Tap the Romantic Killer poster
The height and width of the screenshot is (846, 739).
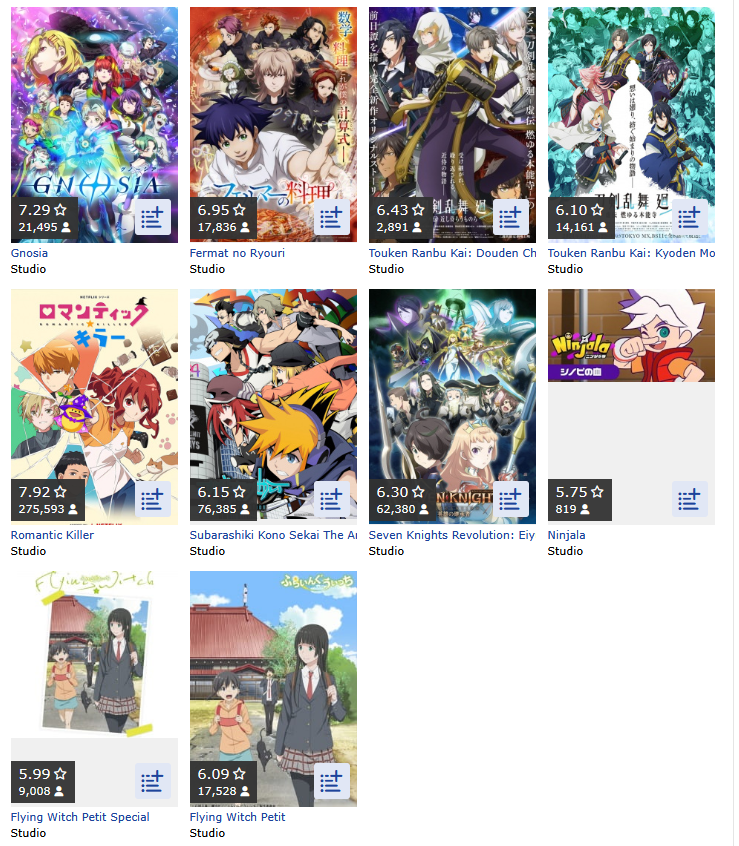pos(94,406)
